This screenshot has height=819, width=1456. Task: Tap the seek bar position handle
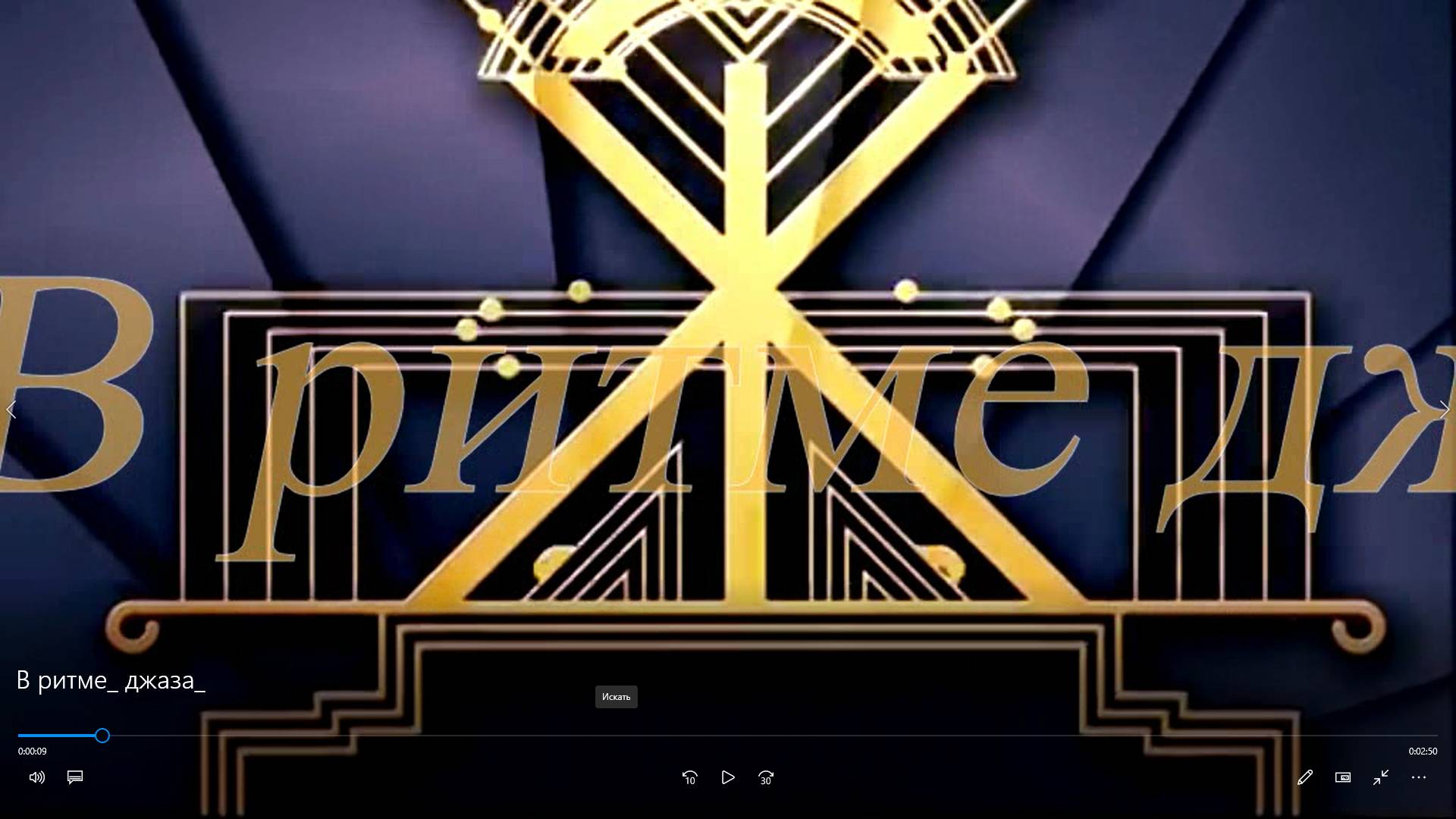tap(102, 736)
